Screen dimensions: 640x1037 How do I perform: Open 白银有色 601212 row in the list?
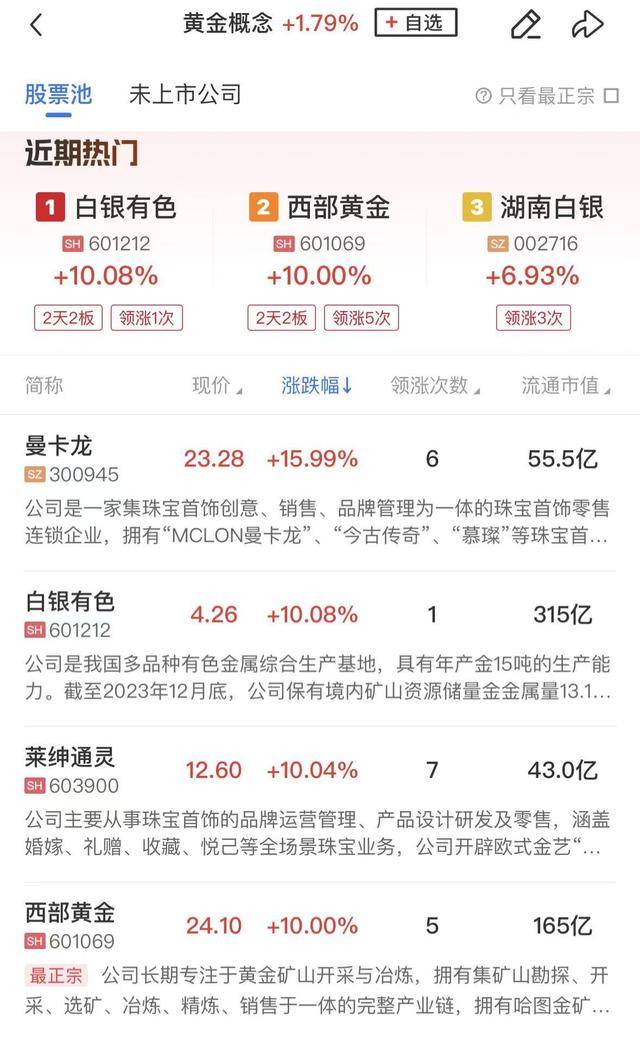[x=320, y=649]
